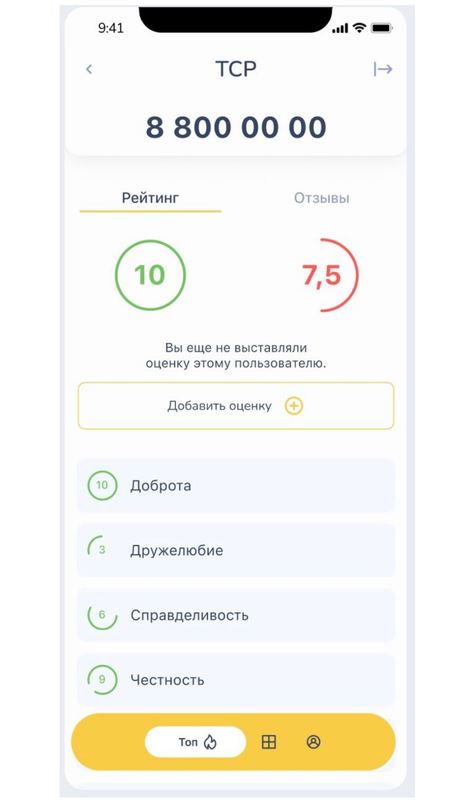Open the profile tab in the bottom bar
This screenshot has width=450, height=800.
click(x=313, y=742)
